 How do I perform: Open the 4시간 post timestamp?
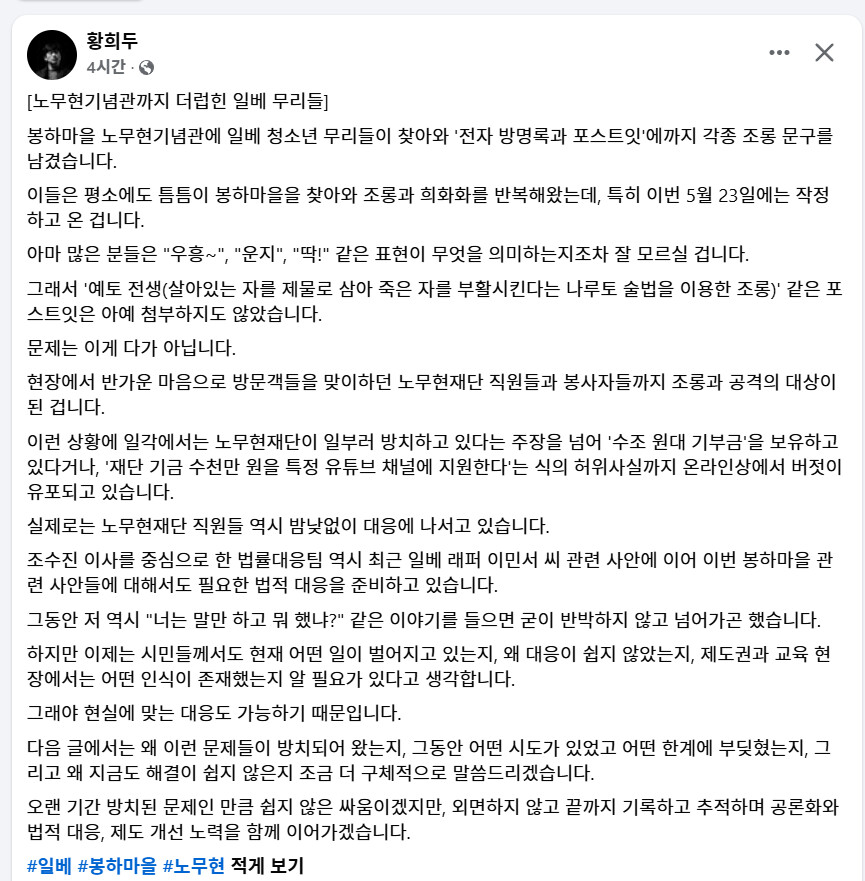click(x=106, y=67)
